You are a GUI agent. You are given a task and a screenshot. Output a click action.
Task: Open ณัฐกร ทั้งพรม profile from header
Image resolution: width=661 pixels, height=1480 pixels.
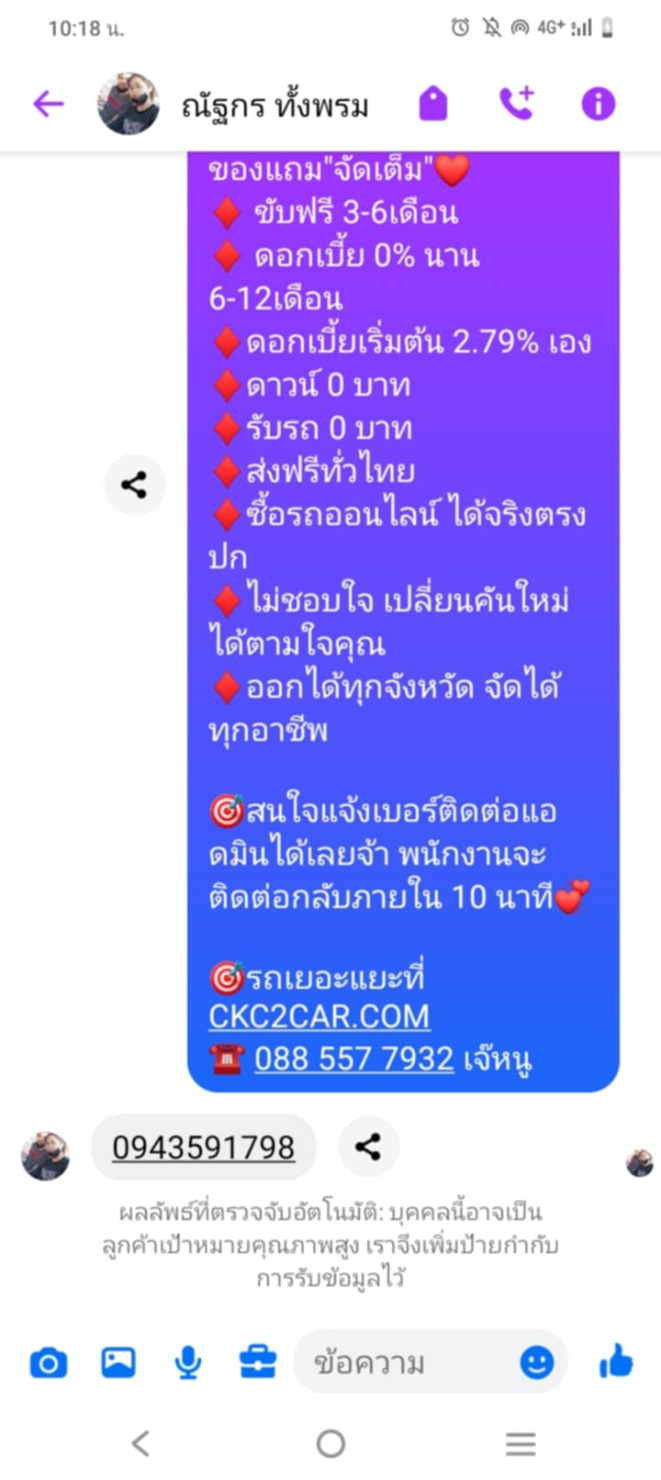pos(275,105)
